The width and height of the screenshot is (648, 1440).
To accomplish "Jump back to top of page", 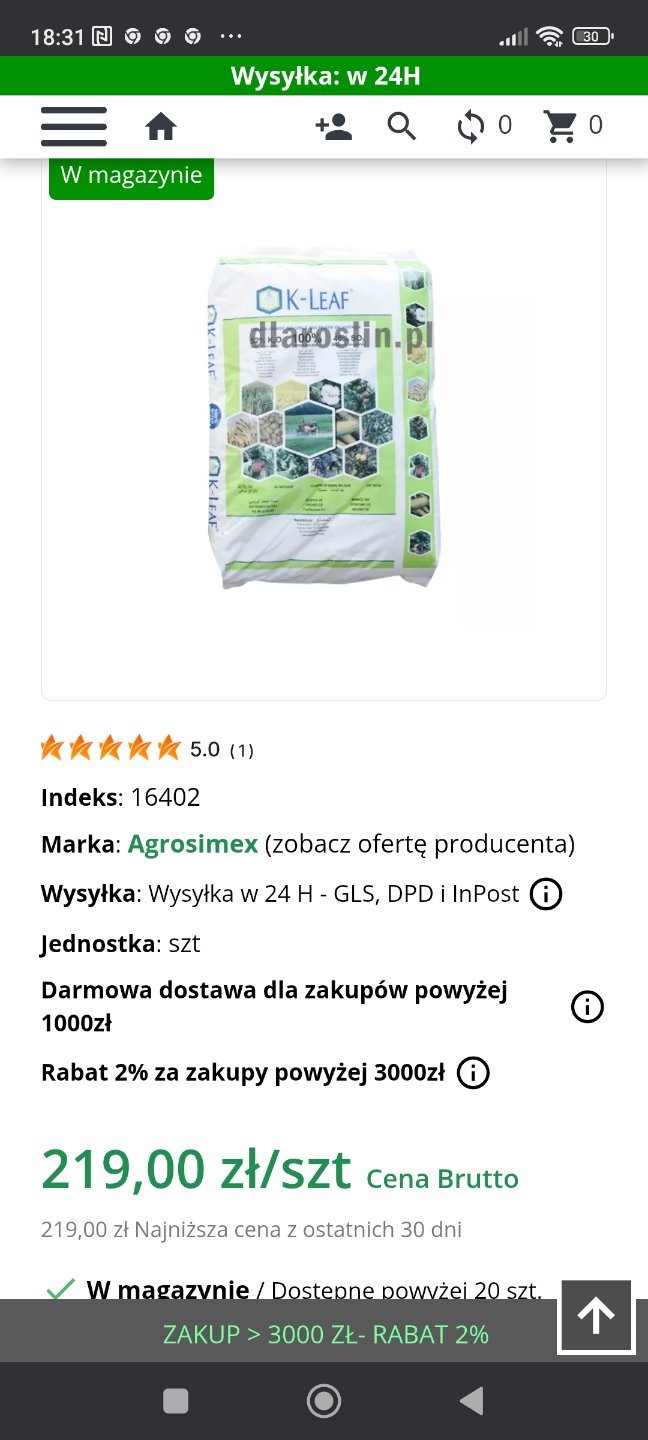I will (596, 1316).
